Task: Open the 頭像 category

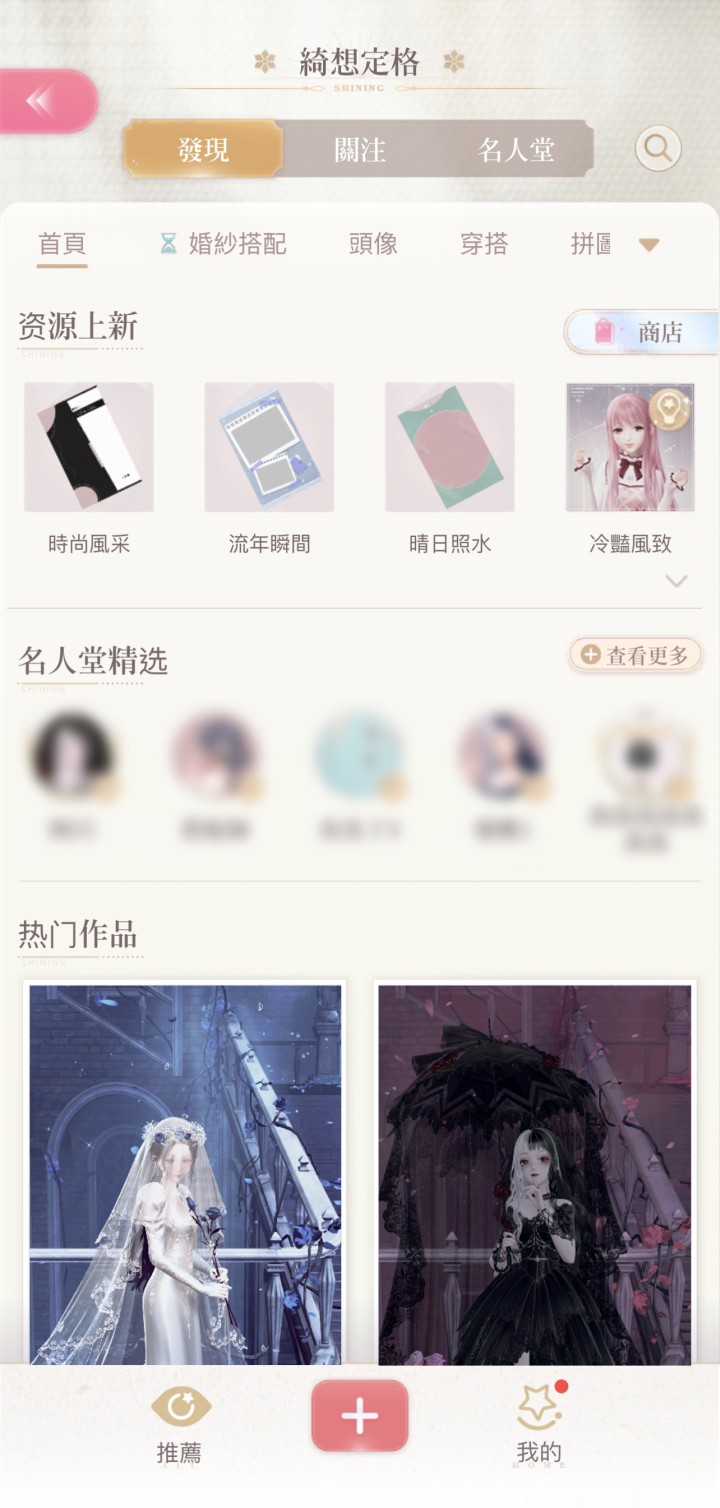Action: tap(373, 244)
